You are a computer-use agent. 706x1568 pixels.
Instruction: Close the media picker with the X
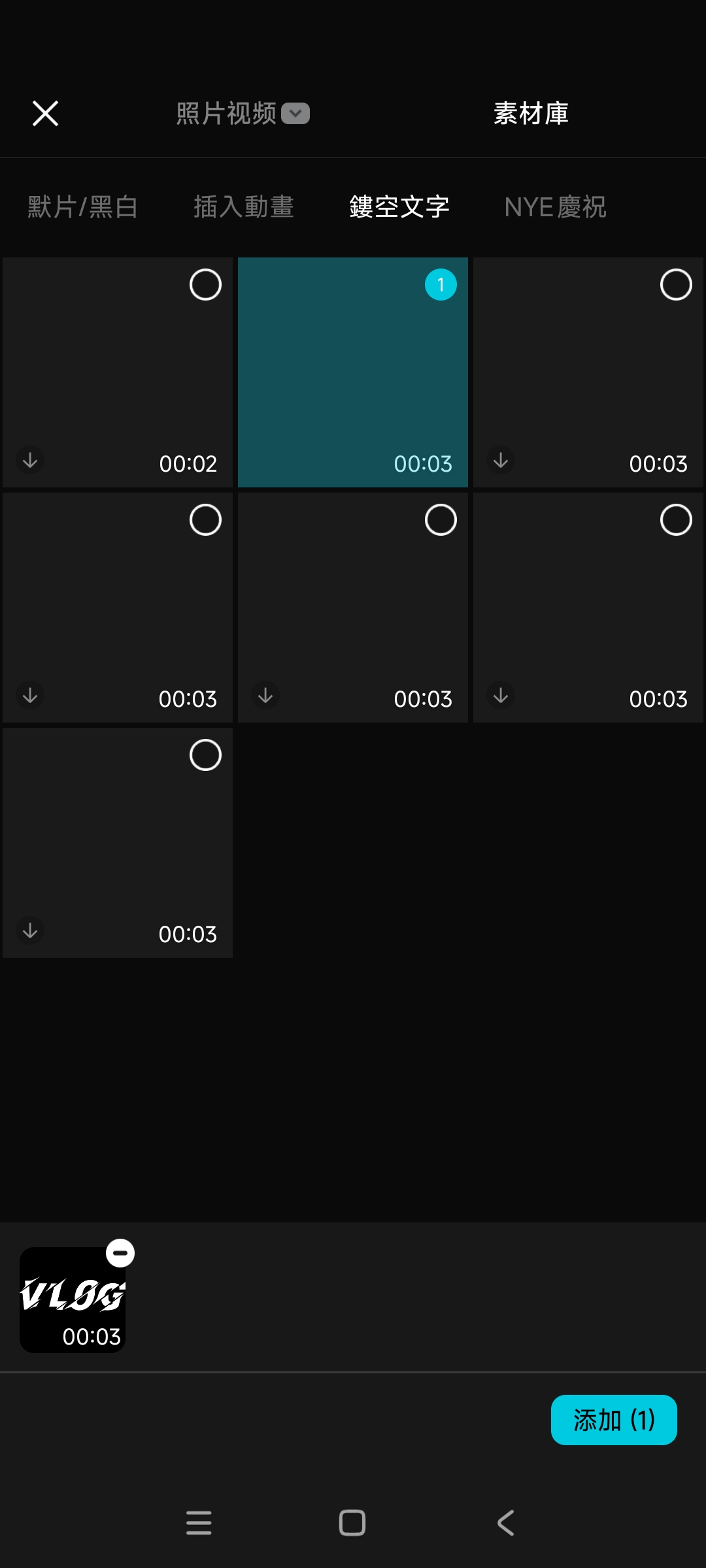tap(46, 113)
